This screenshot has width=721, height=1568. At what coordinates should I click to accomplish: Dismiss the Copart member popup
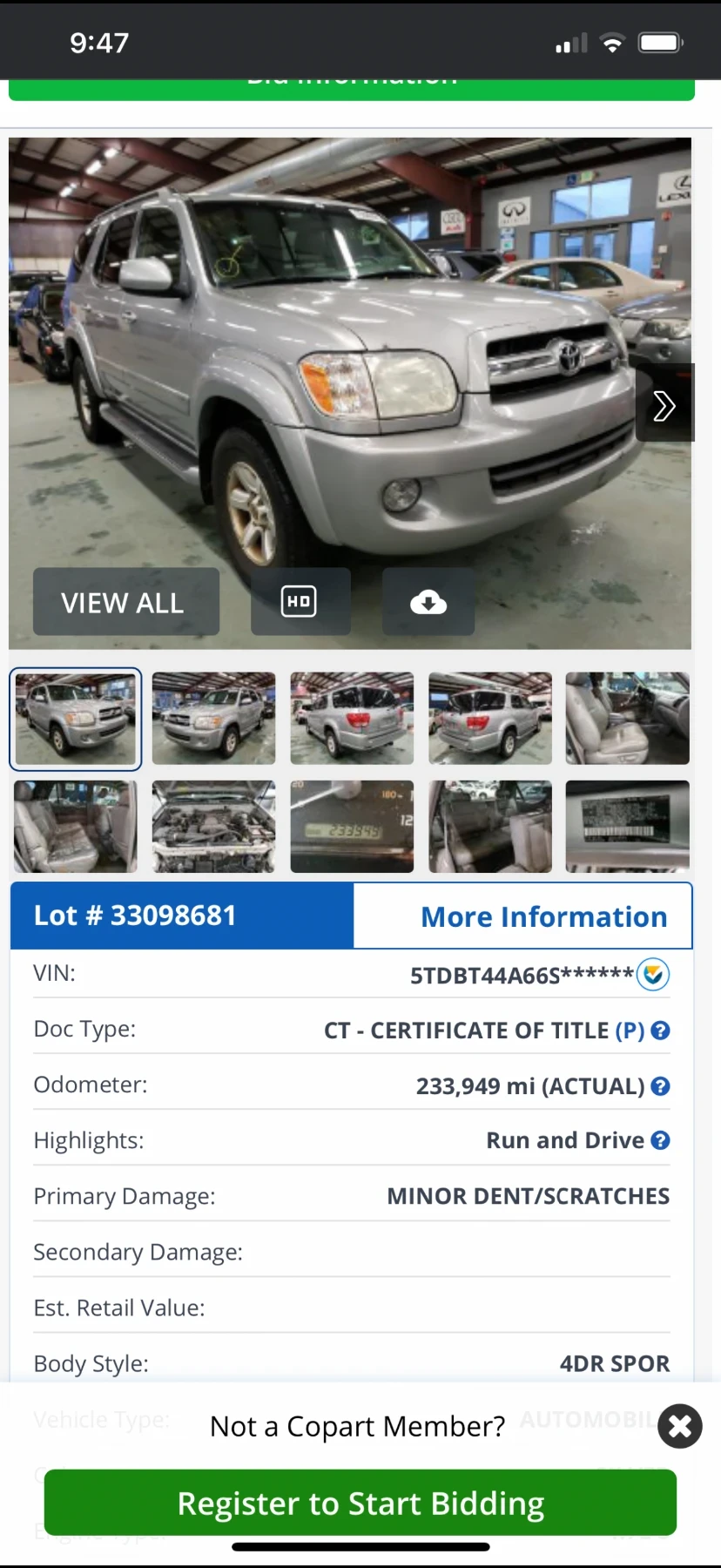[679, 1427]
